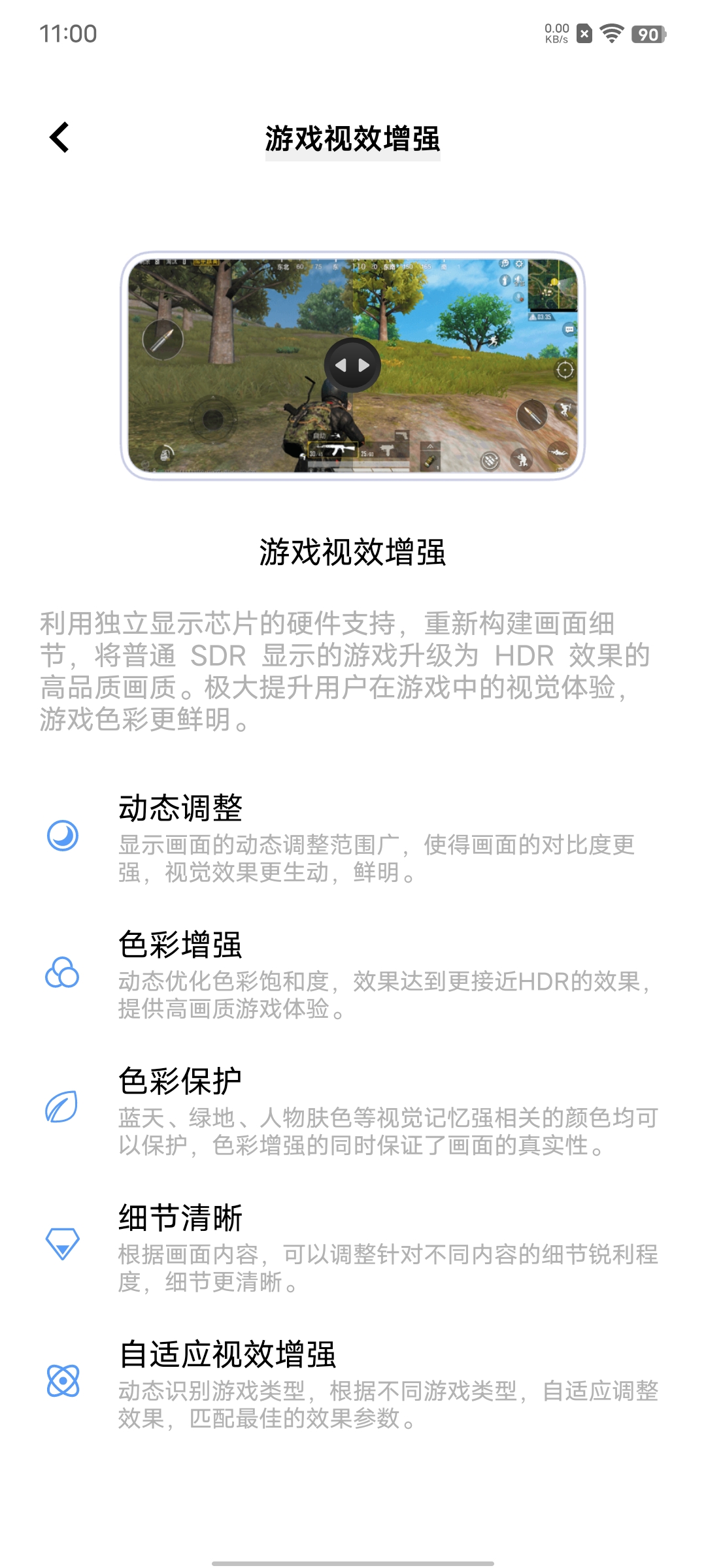Tap the clock showing 11:00
Image resolution: width=706 pixels, height=1568 pixels.
point(67,31)
